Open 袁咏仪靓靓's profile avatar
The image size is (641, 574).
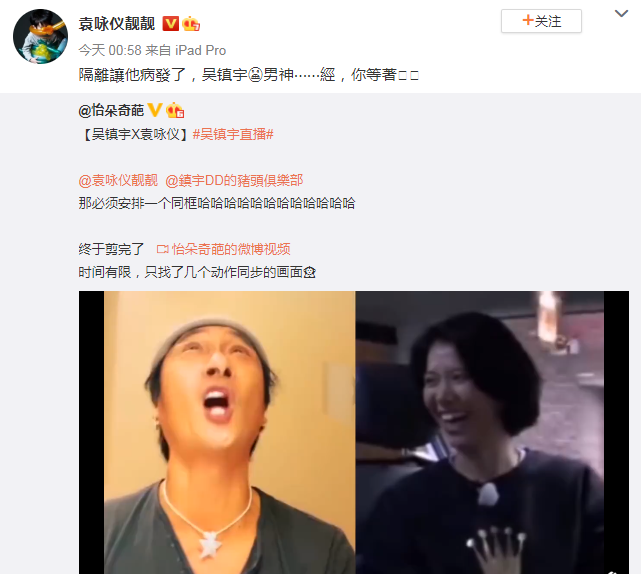(40, 40)
